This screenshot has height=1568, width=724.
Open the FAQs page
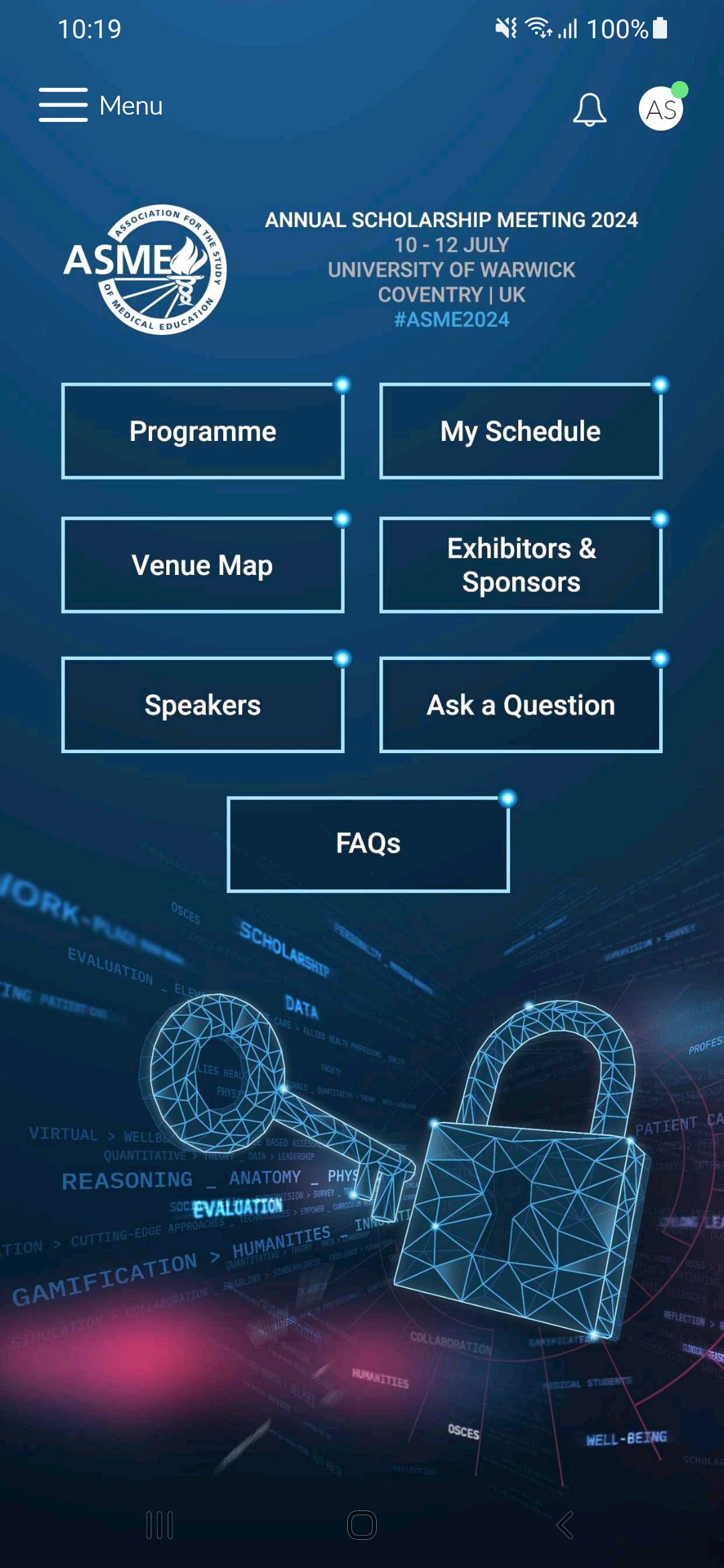pos(368,844)
